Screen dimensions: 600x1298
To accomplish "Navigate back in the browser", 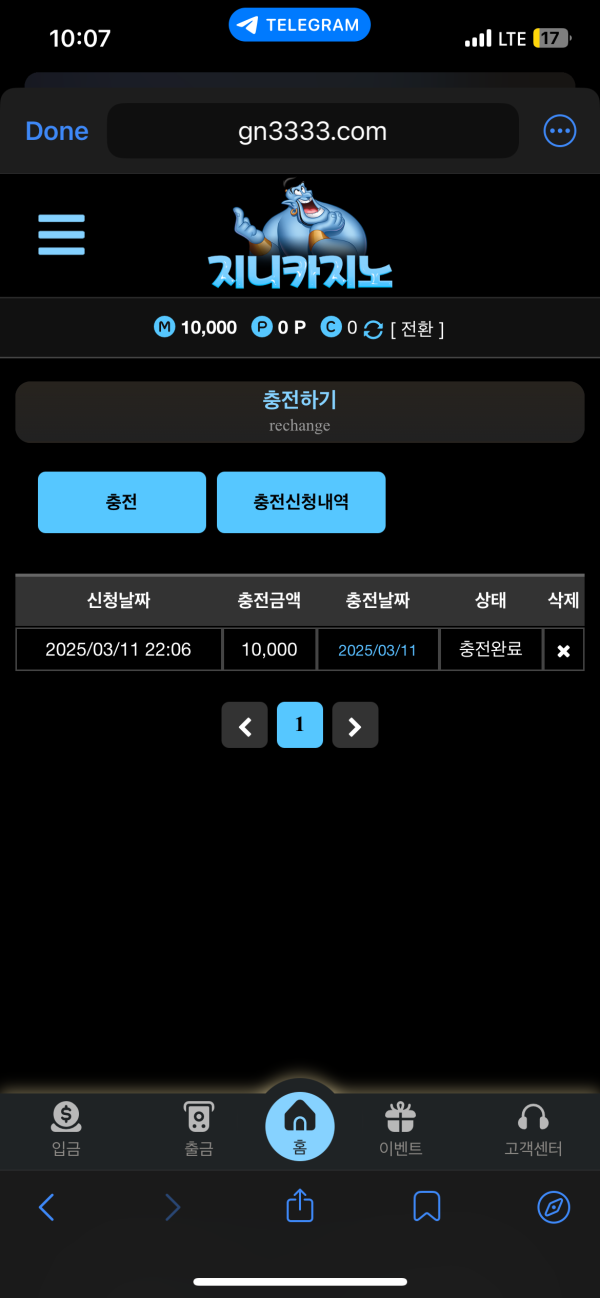I will pyautogui.click(x=46, y=1208).
